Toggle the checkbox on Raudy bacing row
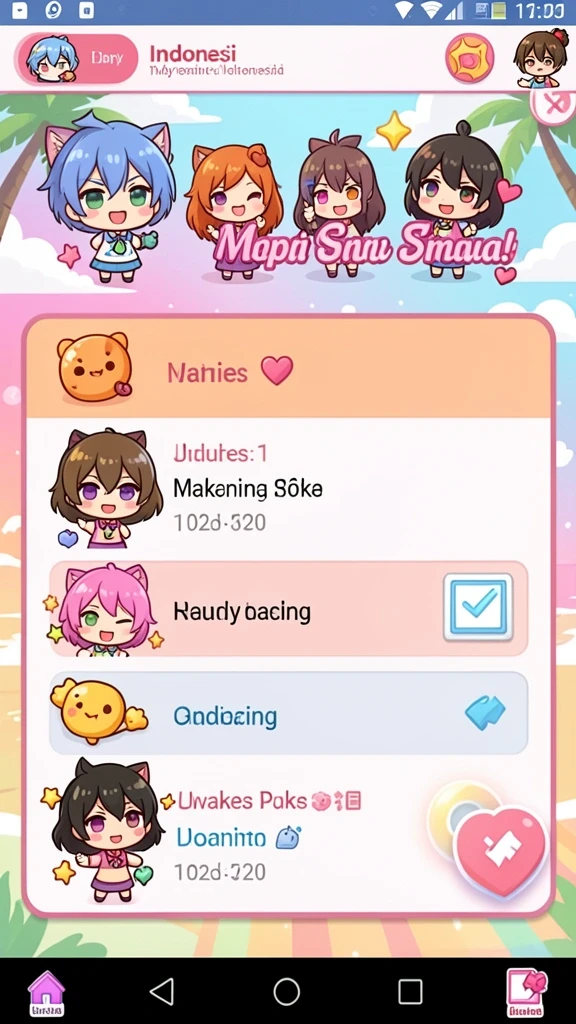The height and width of the screenshot is (1024, 576). click(478, 607)
